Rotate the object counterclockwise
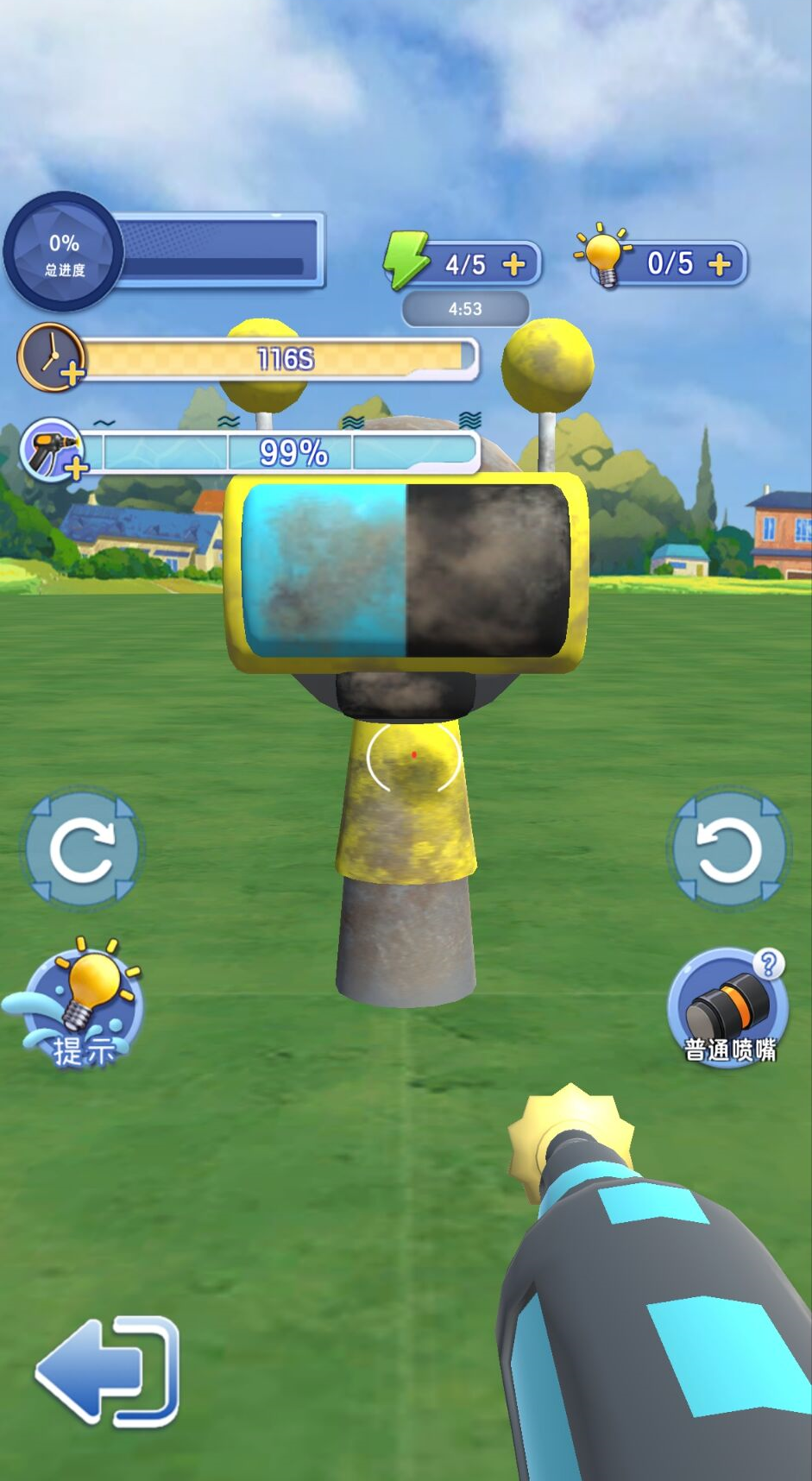 729,849
